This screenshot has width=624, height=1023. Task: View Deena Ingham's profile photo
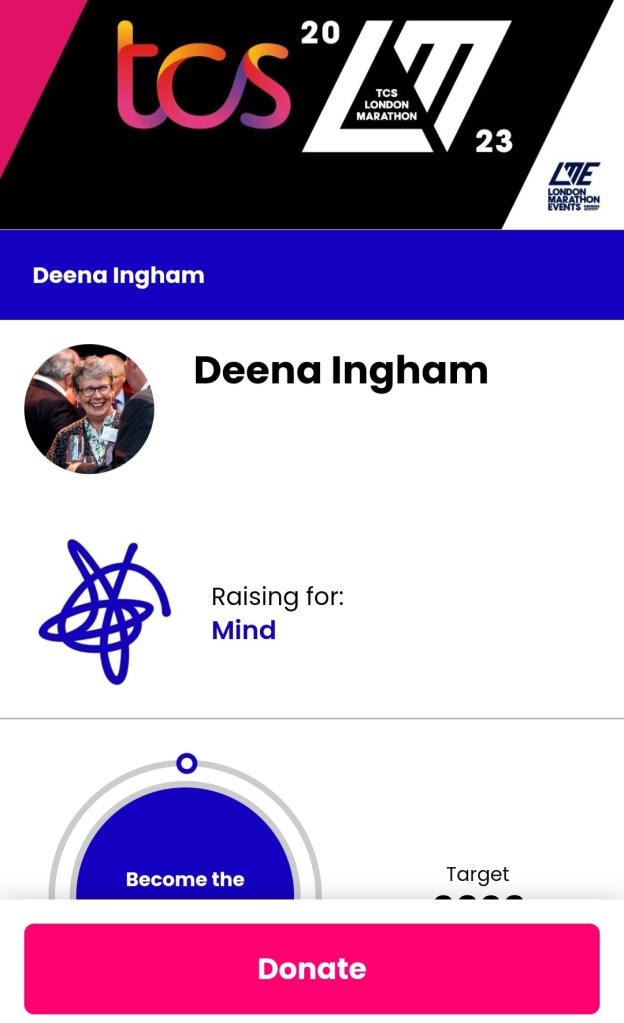[89, 409]
